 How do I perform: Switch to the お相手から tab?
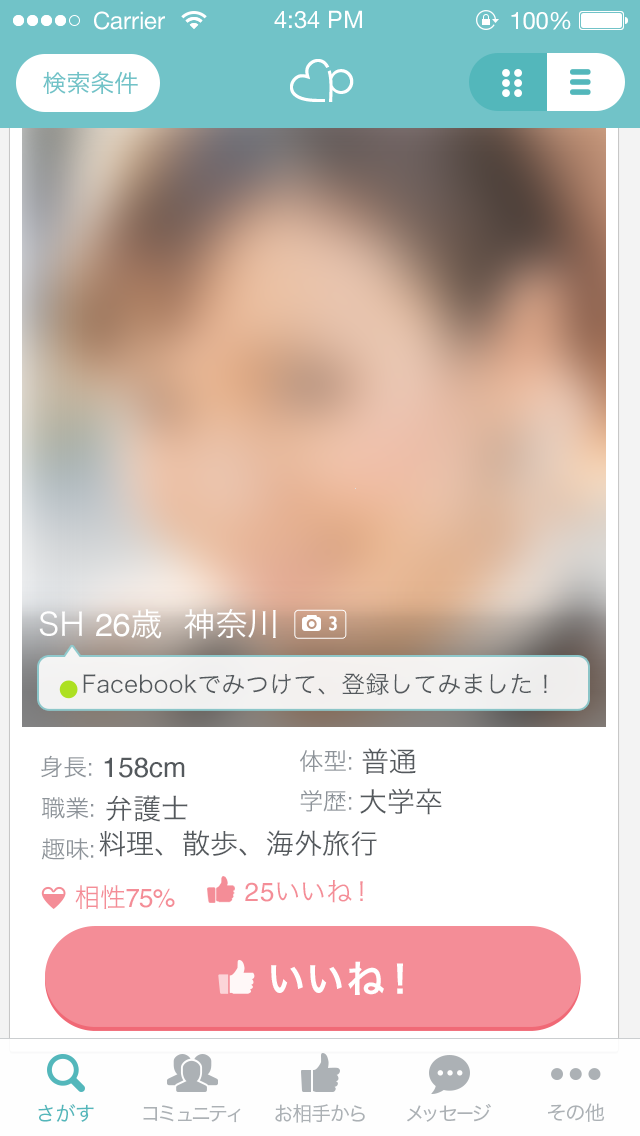tap(320, 1088)
